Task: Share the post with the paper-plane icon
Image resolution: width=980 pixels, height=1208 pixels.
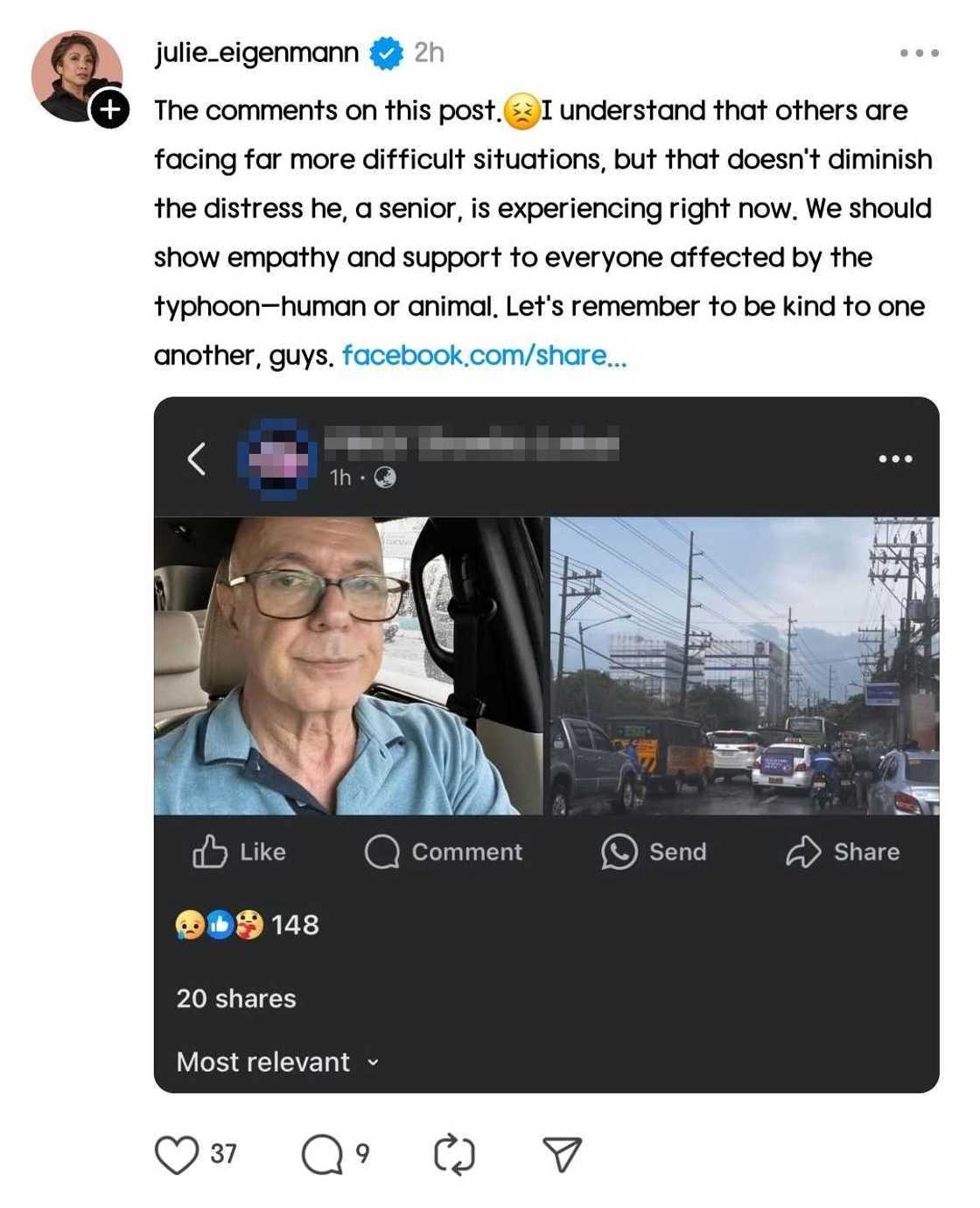Action: [562, 1154]
